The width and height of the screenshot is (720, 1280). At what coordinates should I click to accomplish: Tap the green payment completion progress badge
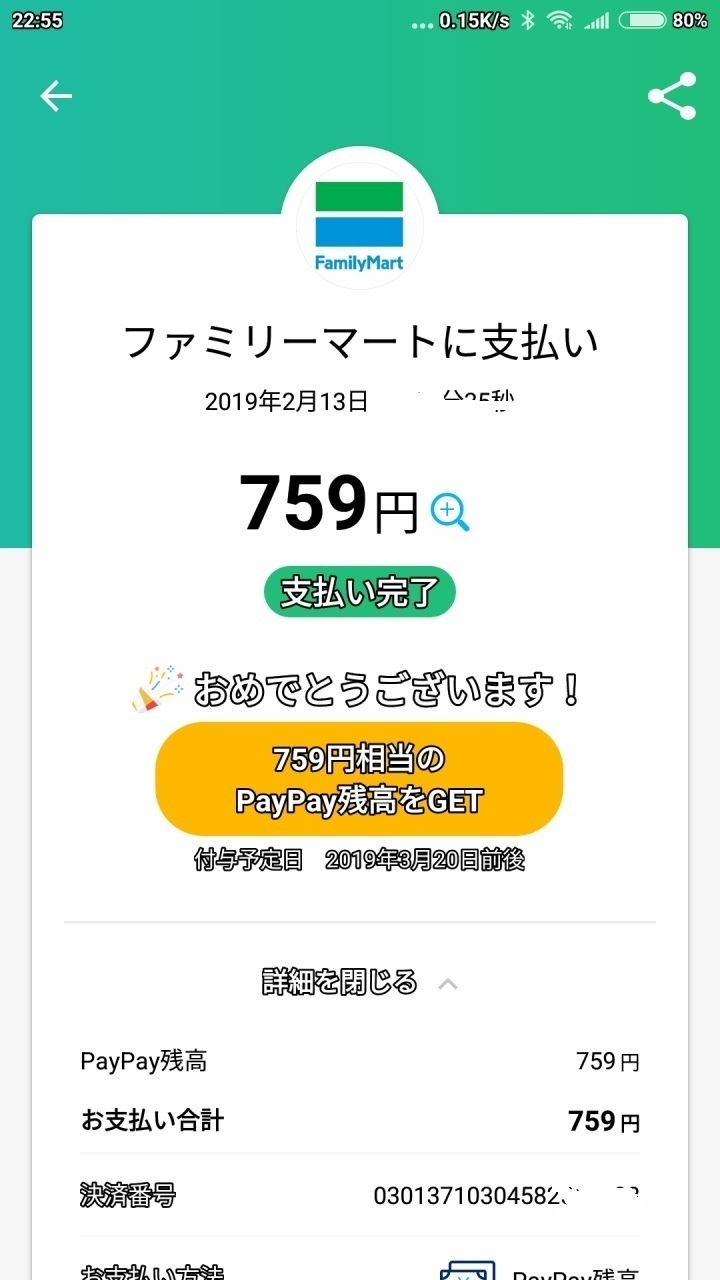(360, 591)
